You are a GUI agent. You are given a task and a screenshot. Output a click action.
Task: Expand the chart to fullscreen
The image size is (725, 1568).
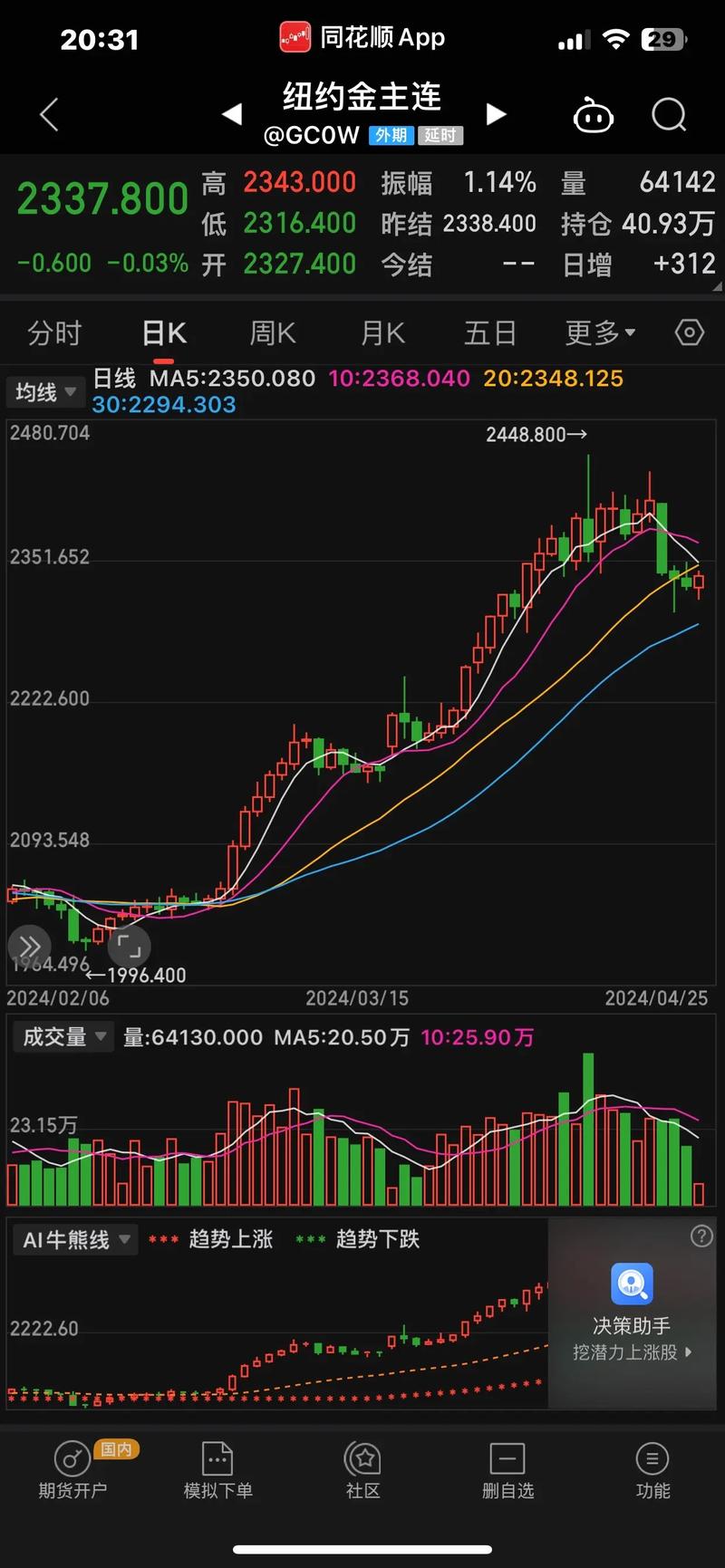point(129,948)
